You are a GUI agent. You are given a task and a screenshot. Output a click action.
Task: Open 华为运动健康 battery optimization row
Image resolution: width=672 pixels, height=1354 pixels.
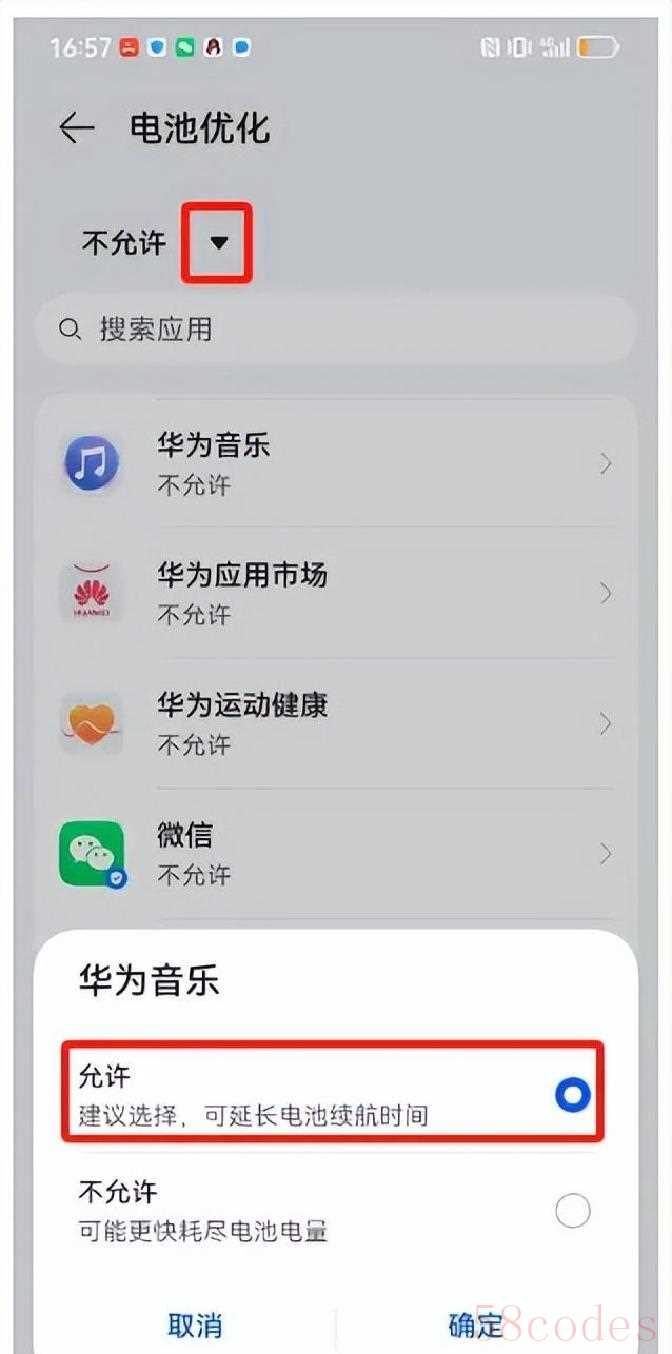(336, 723)
